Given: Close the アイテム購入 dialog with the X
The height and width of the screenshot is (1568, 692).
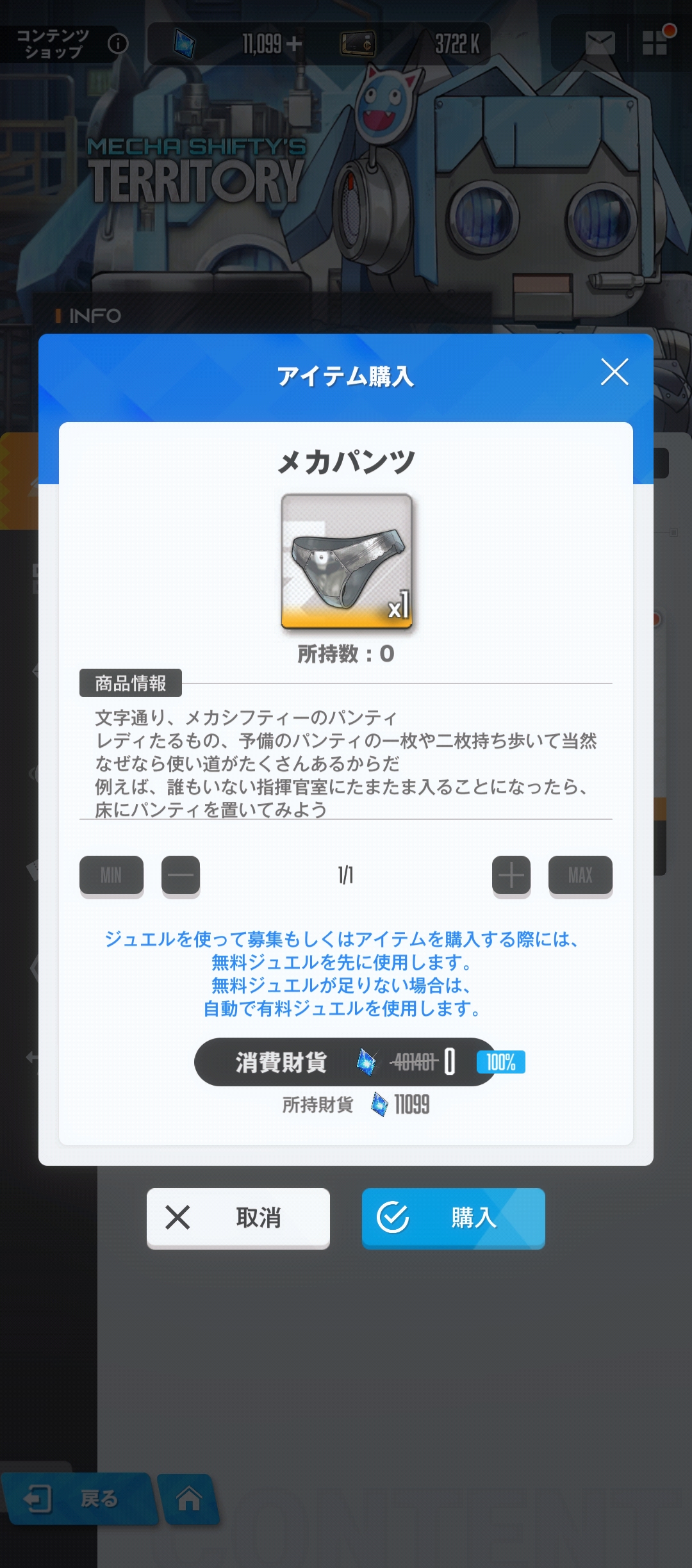Looking at the screenshot, I should click(614, 372).
